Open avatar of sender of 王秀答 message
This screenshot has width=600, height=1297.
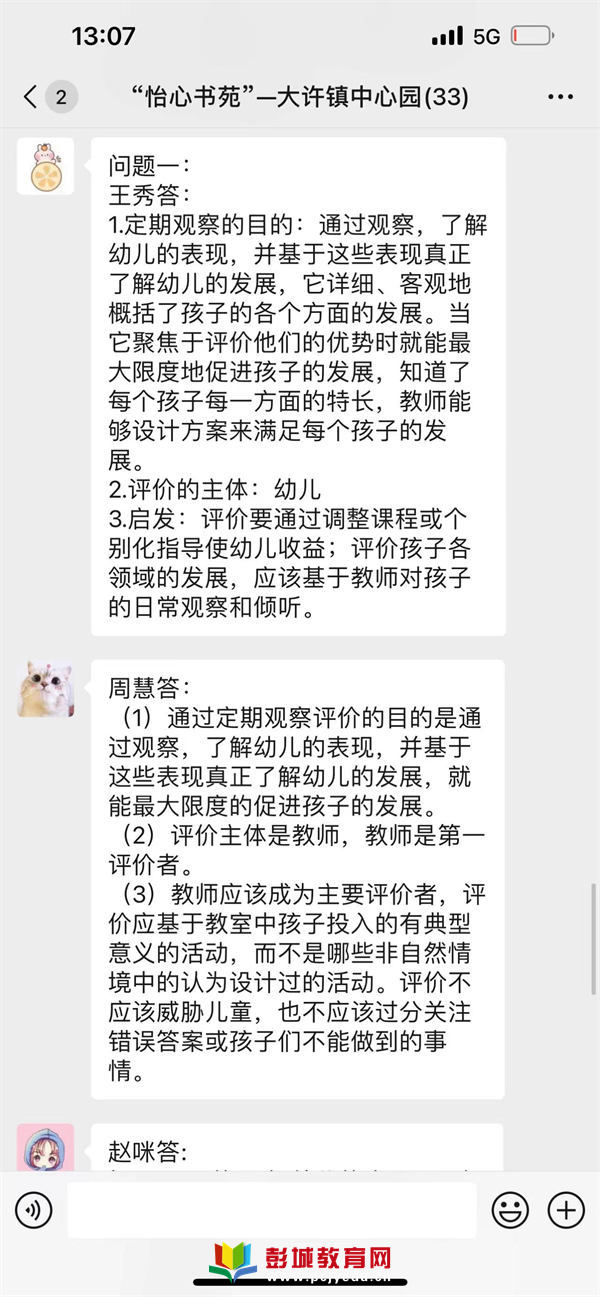tap(45, 167)
